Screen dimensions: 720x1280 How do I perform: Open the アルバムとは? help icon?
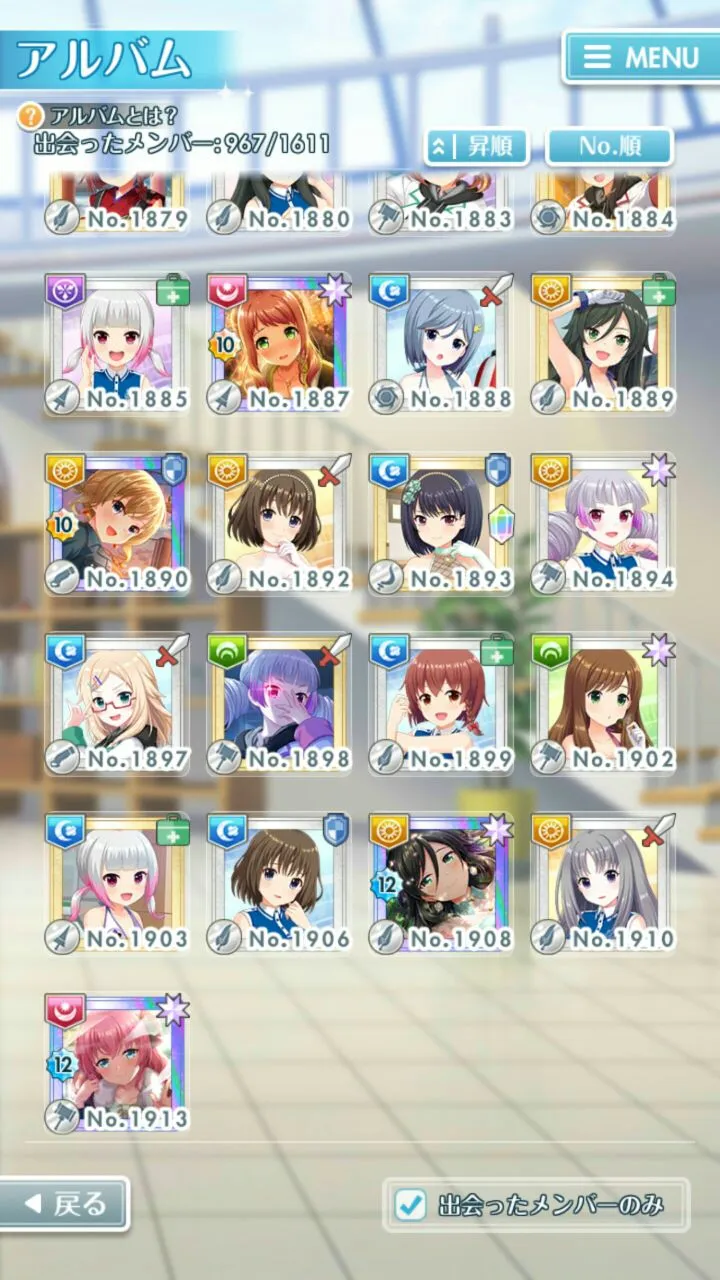click(30, 116)
